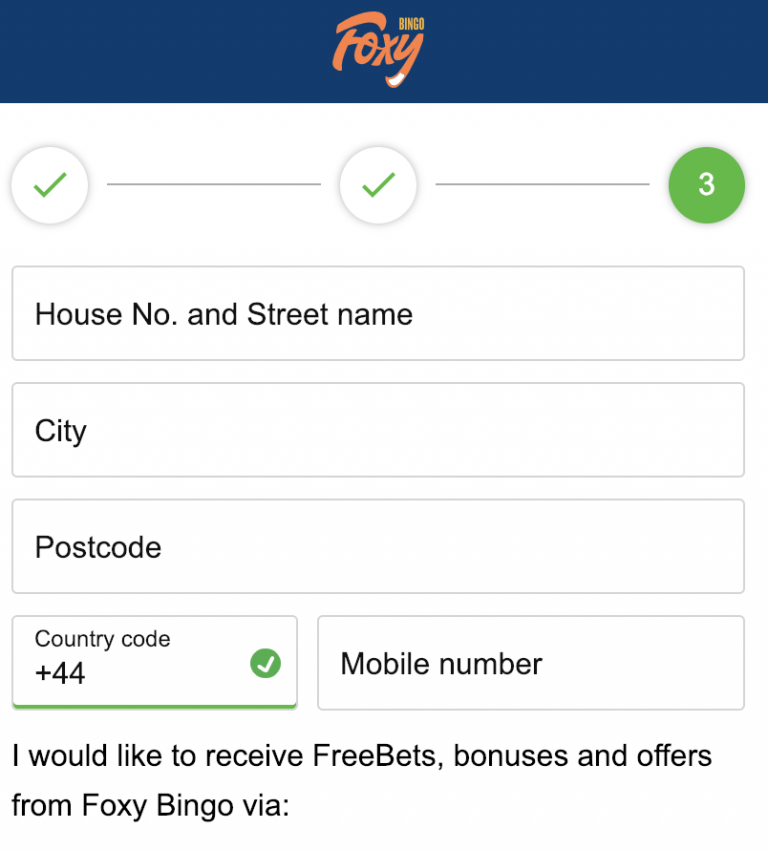This screenshot has height=850, width=768.
Task: Select the step 2 completed checkmark
Action: click(378, 185)
